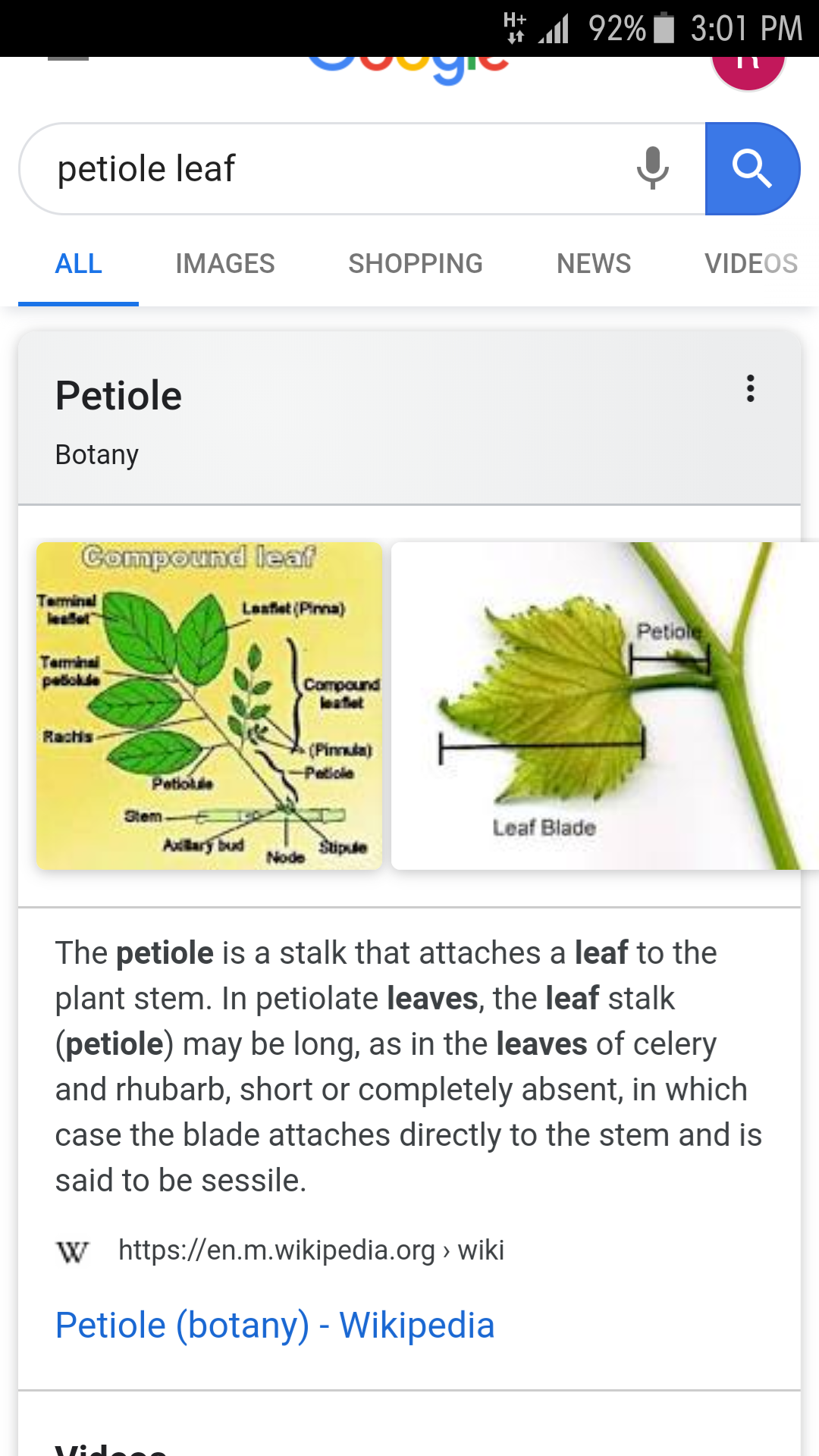Tap the blue magnifier search button
819x1456 pixels.
pos(752,168)
